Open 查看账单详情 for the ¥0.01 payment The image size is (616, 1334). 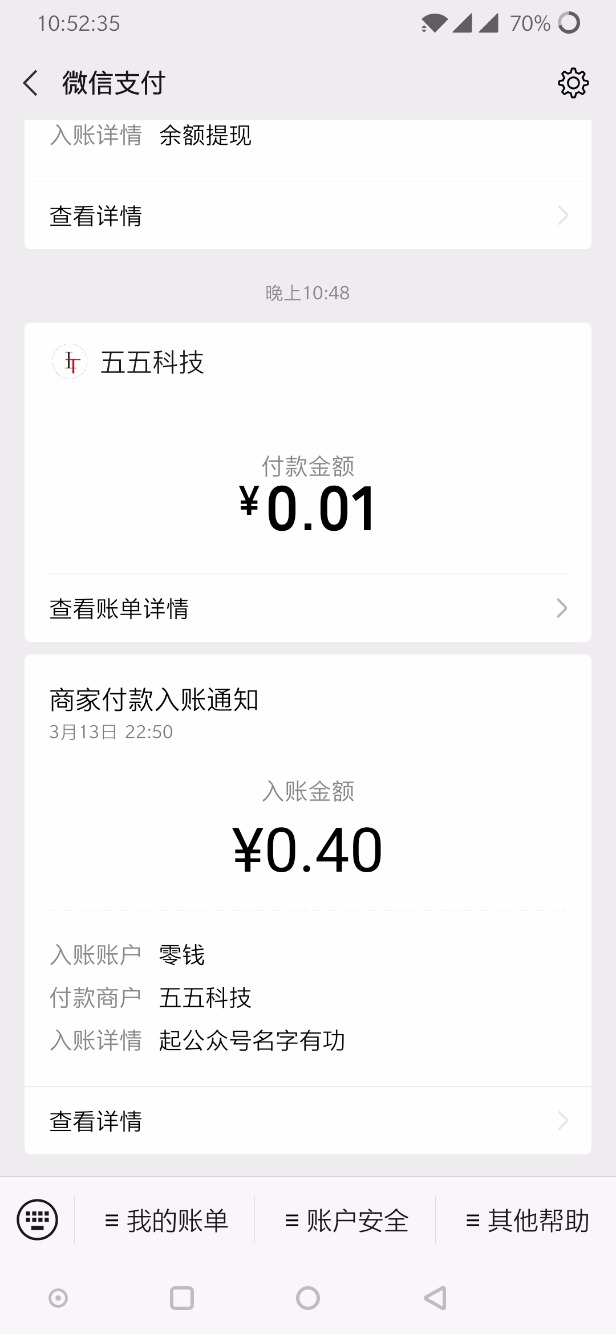(307, 608)
